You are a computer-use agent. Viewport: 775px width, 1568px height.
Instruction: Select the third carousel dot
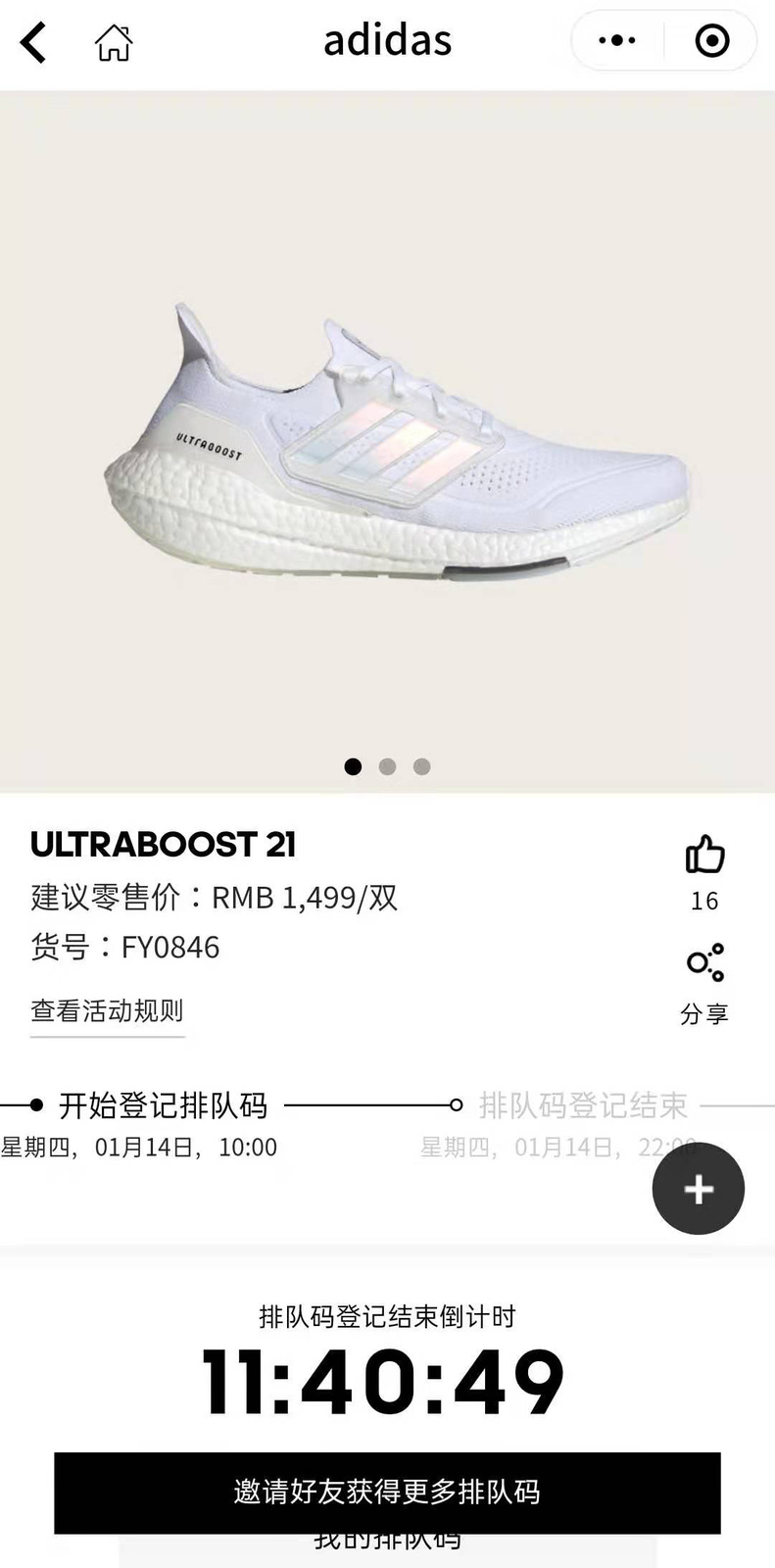pos(421,766)
